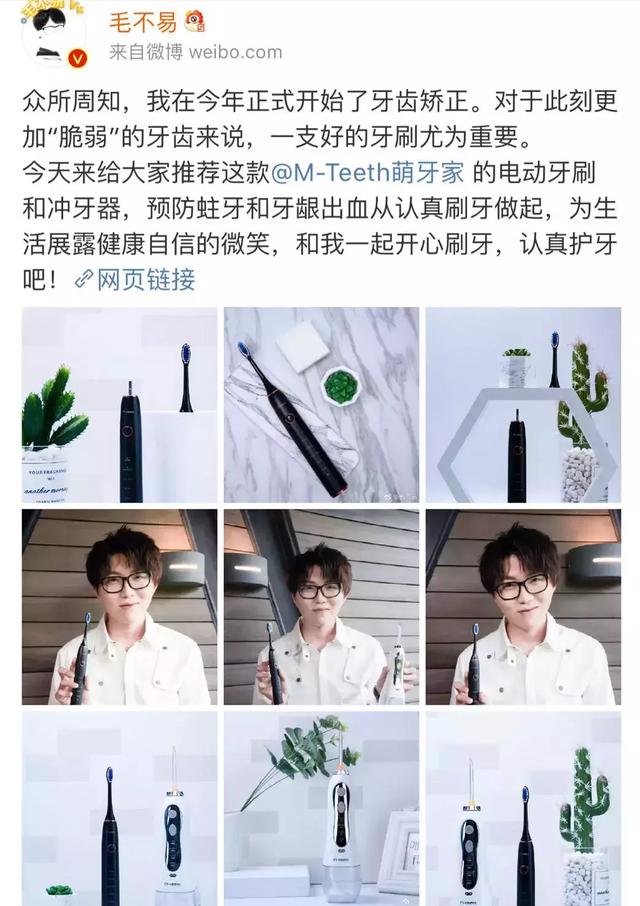Open photo of toothbrush in hexagon frame
Image resolution: width=640 pixels, height=906 pixels.
(523, 404)
